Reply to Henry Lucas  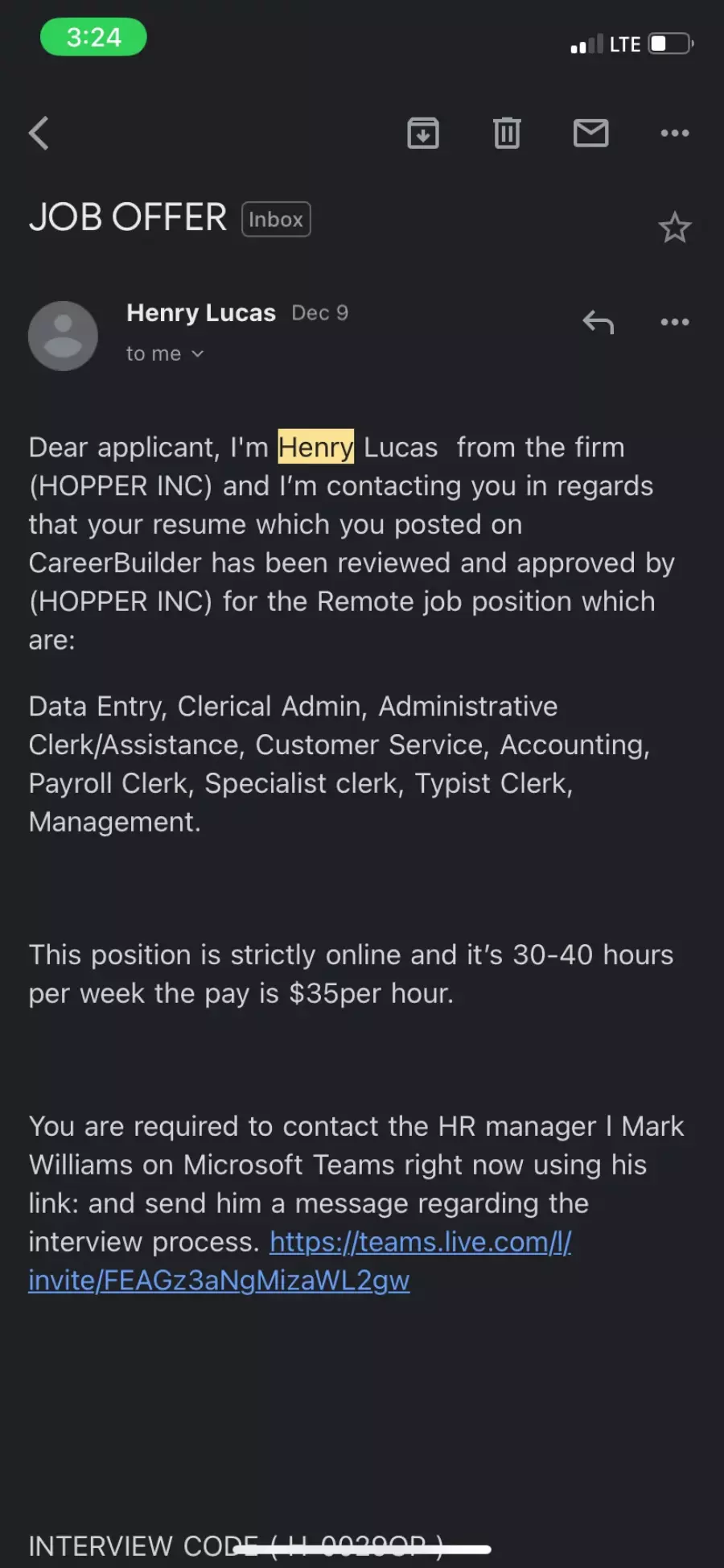598,322
